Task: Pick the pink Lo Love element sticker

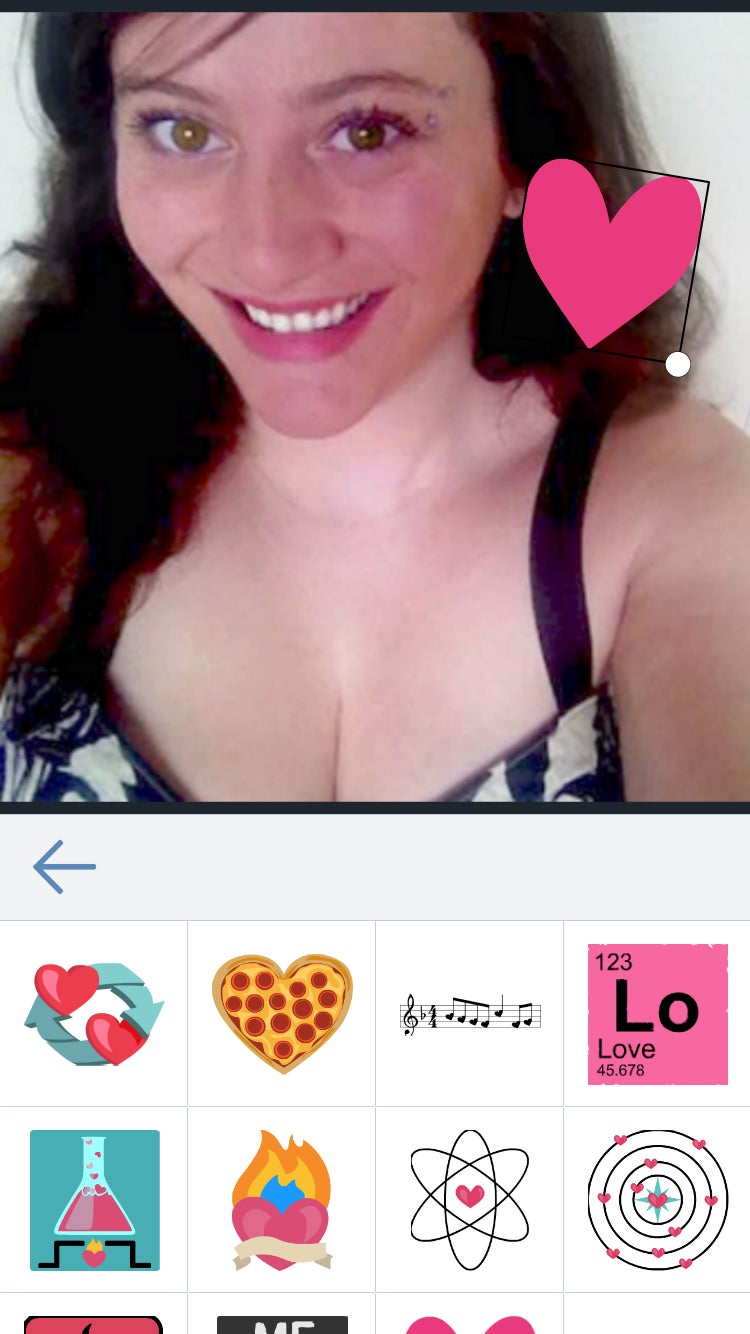Action: coord(657,1013)
